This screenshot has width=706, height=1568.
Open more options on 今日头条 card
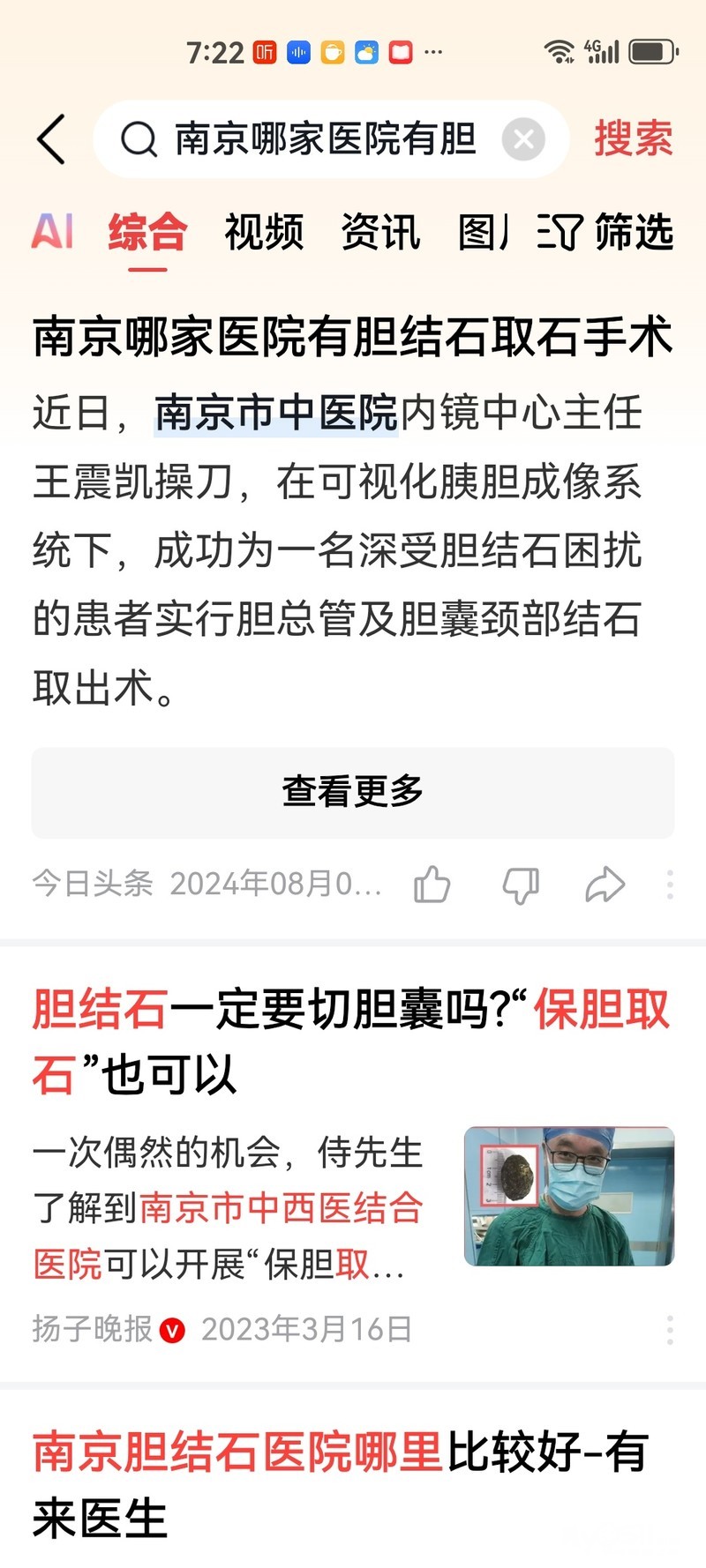[670, 884]
